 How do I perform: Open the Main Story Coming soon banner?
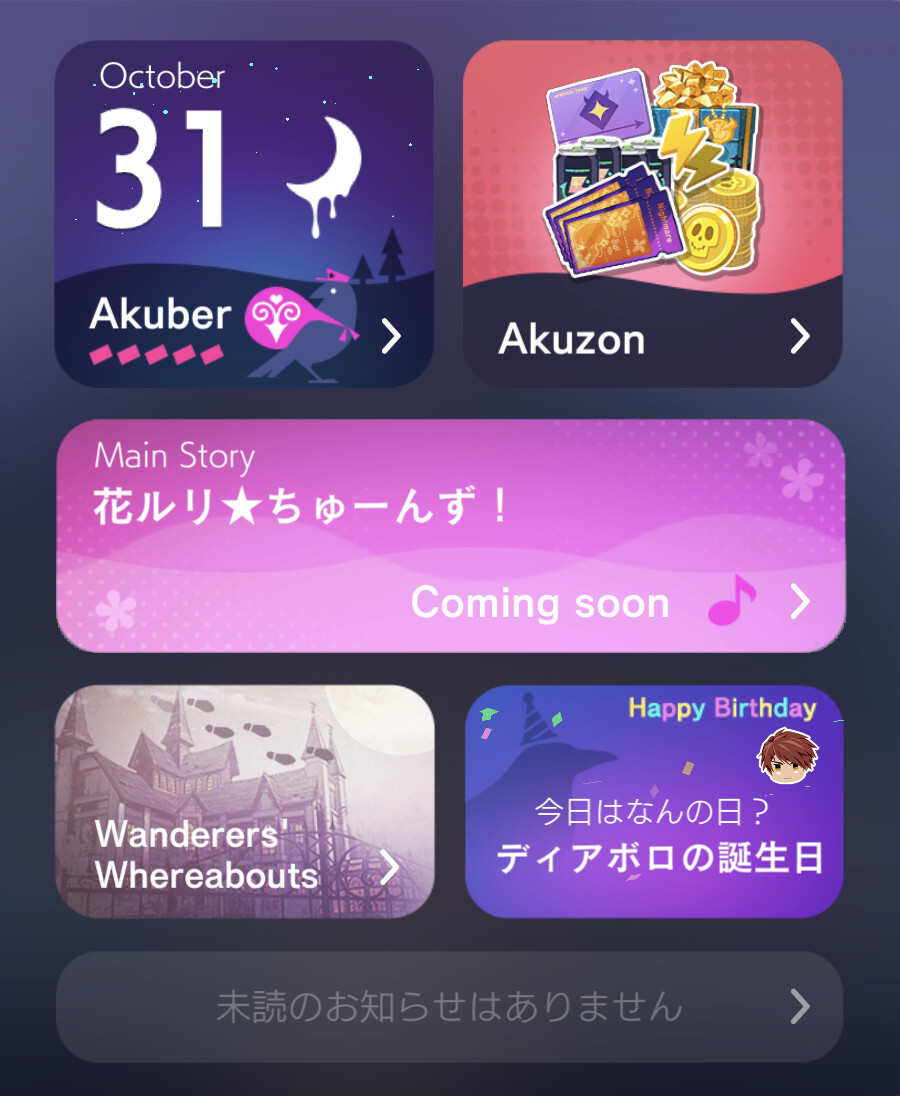pos(450,536)
